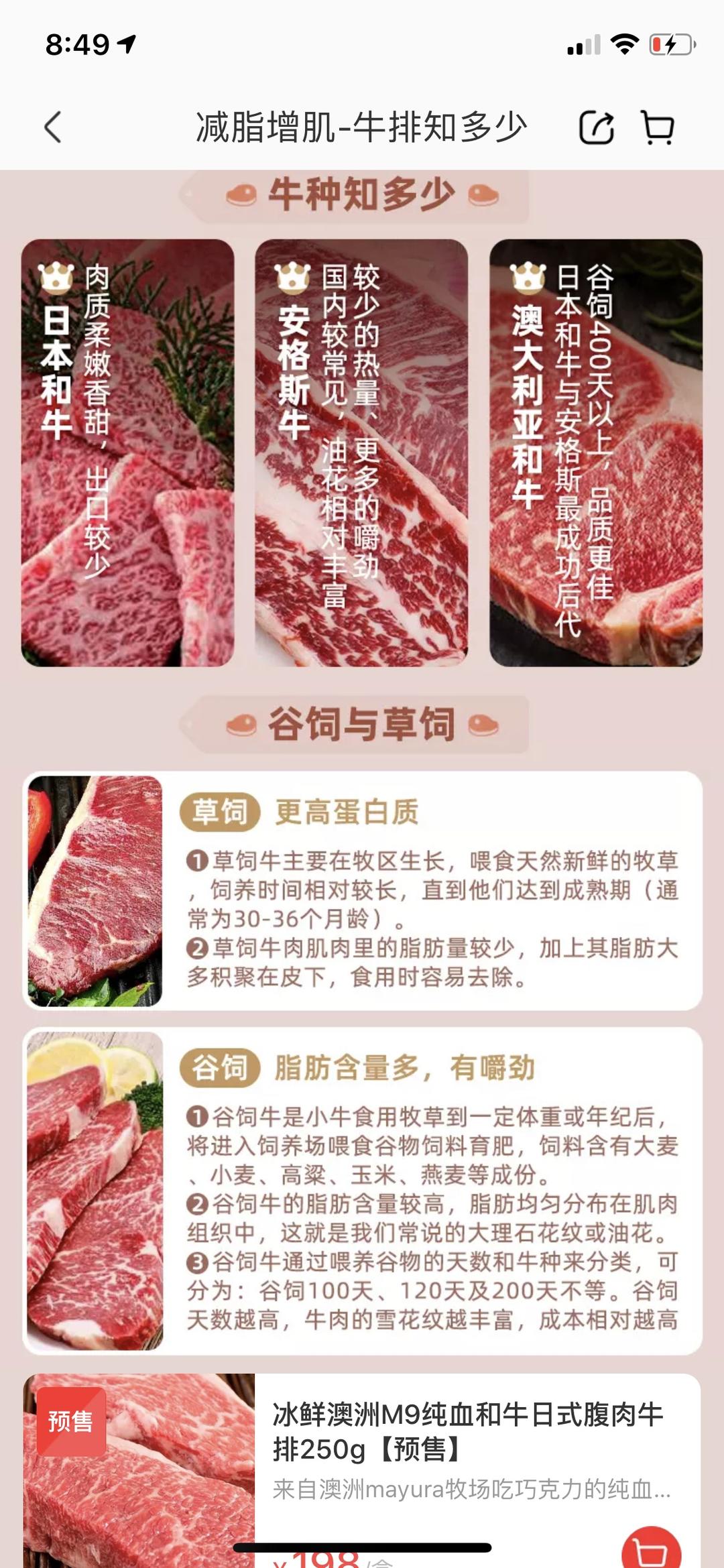Screen dimensions: 724x1568
Task: Tap the back arrow to leave the page
Action: coord(53,125)
